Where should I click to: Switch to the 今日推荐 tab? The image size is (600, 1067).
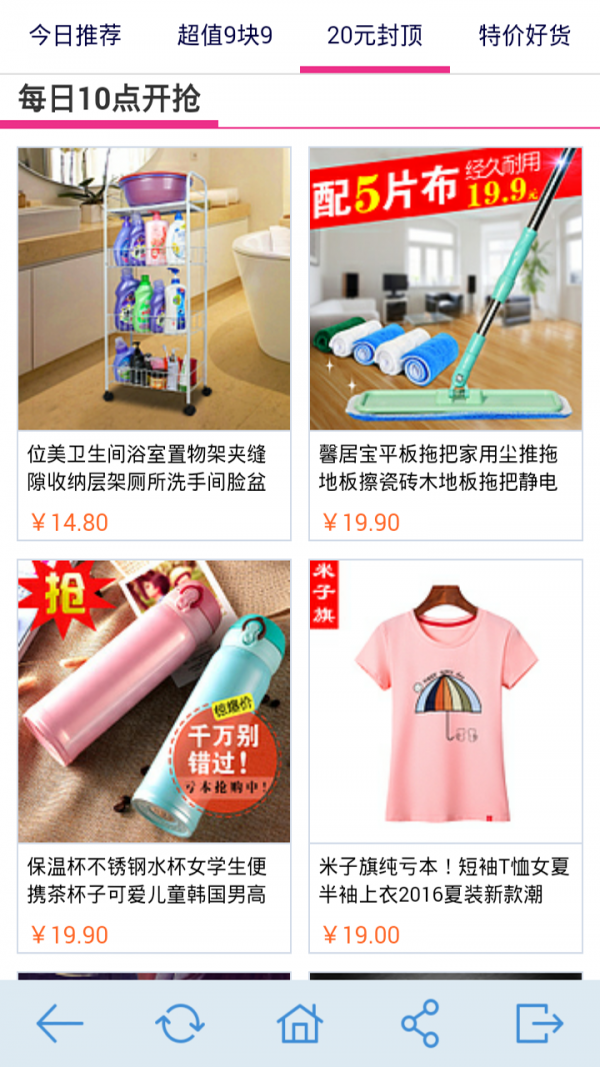75,36
